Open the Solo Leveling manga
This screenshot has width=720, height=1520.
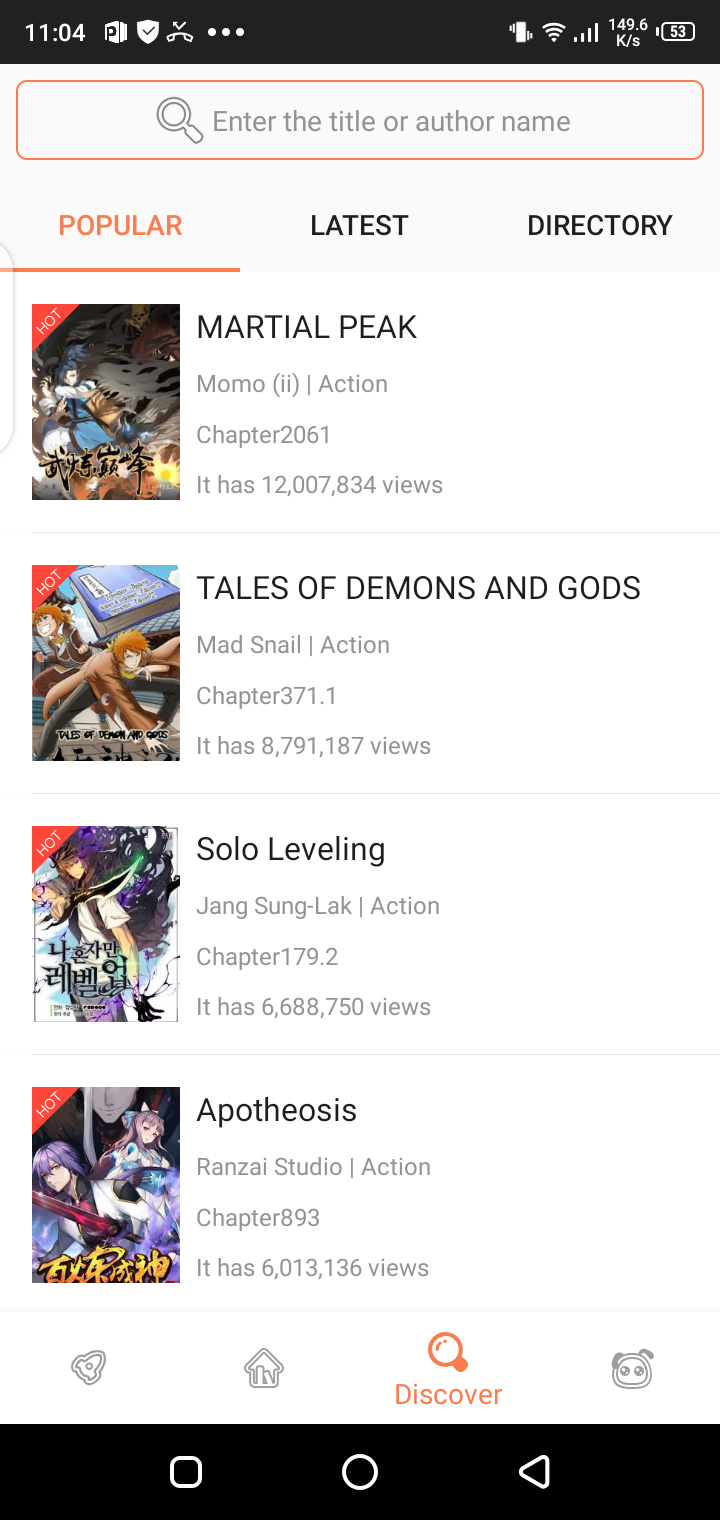pyautogui.click(x=290, y=850)
